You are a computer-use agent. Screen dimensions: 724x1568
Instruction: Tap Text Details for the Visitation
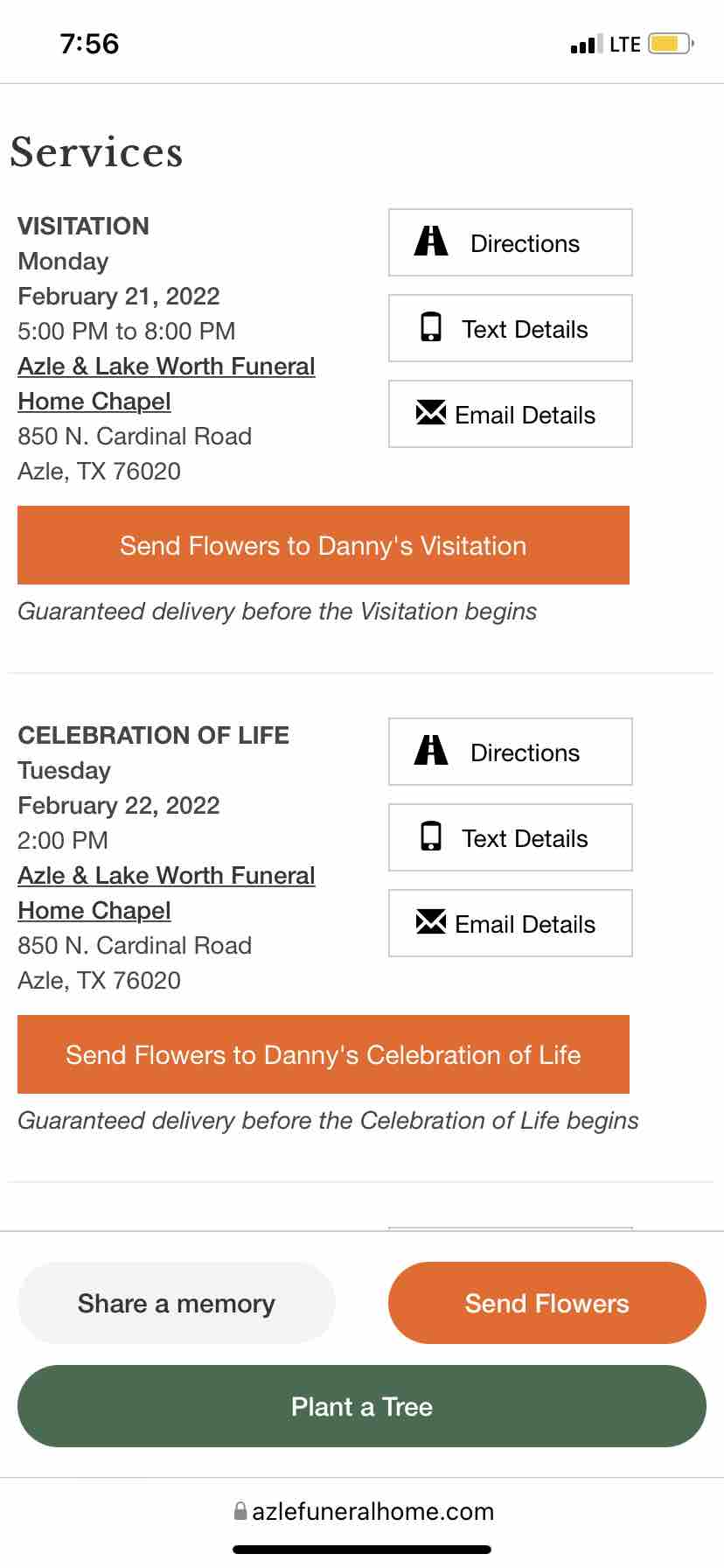coord(511,328)
